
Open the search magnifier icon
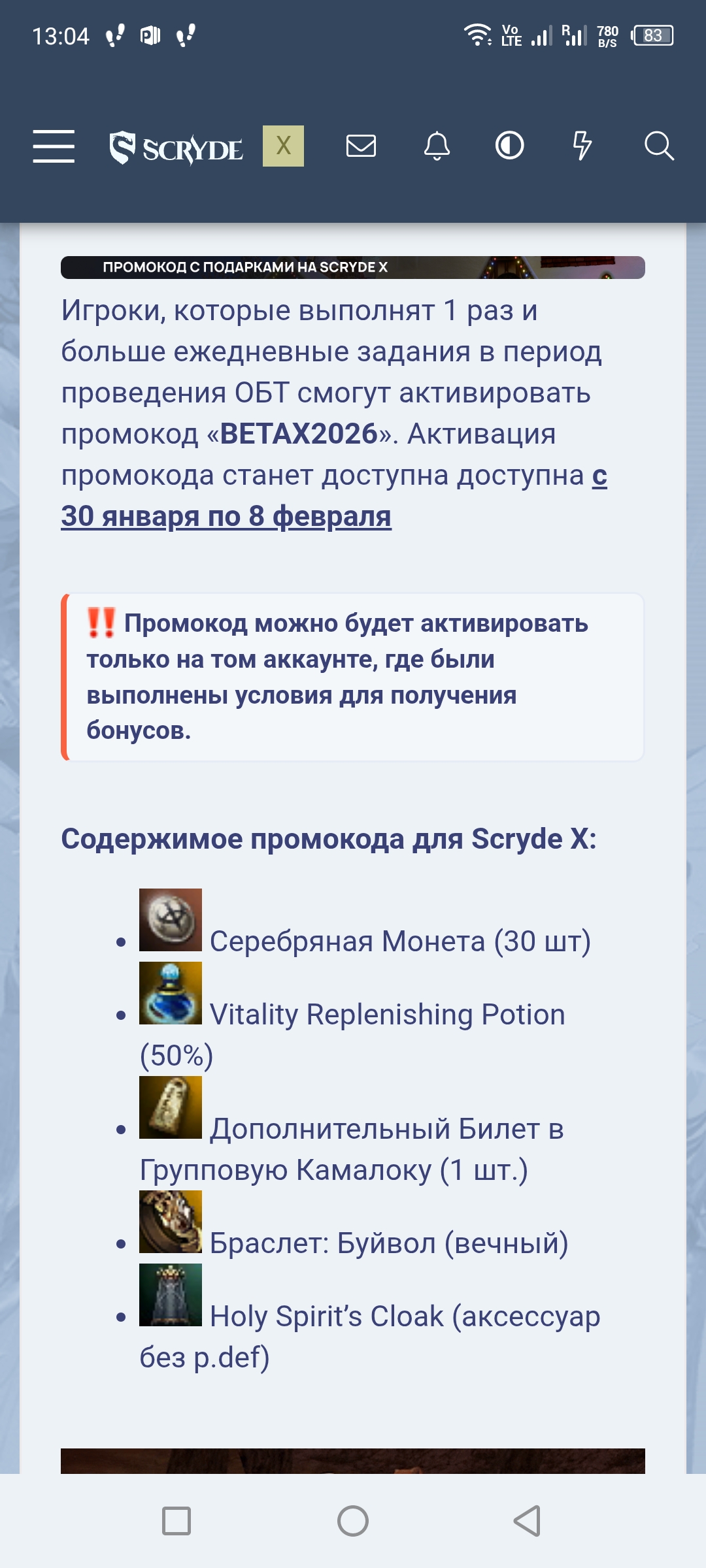click(660, 147)
